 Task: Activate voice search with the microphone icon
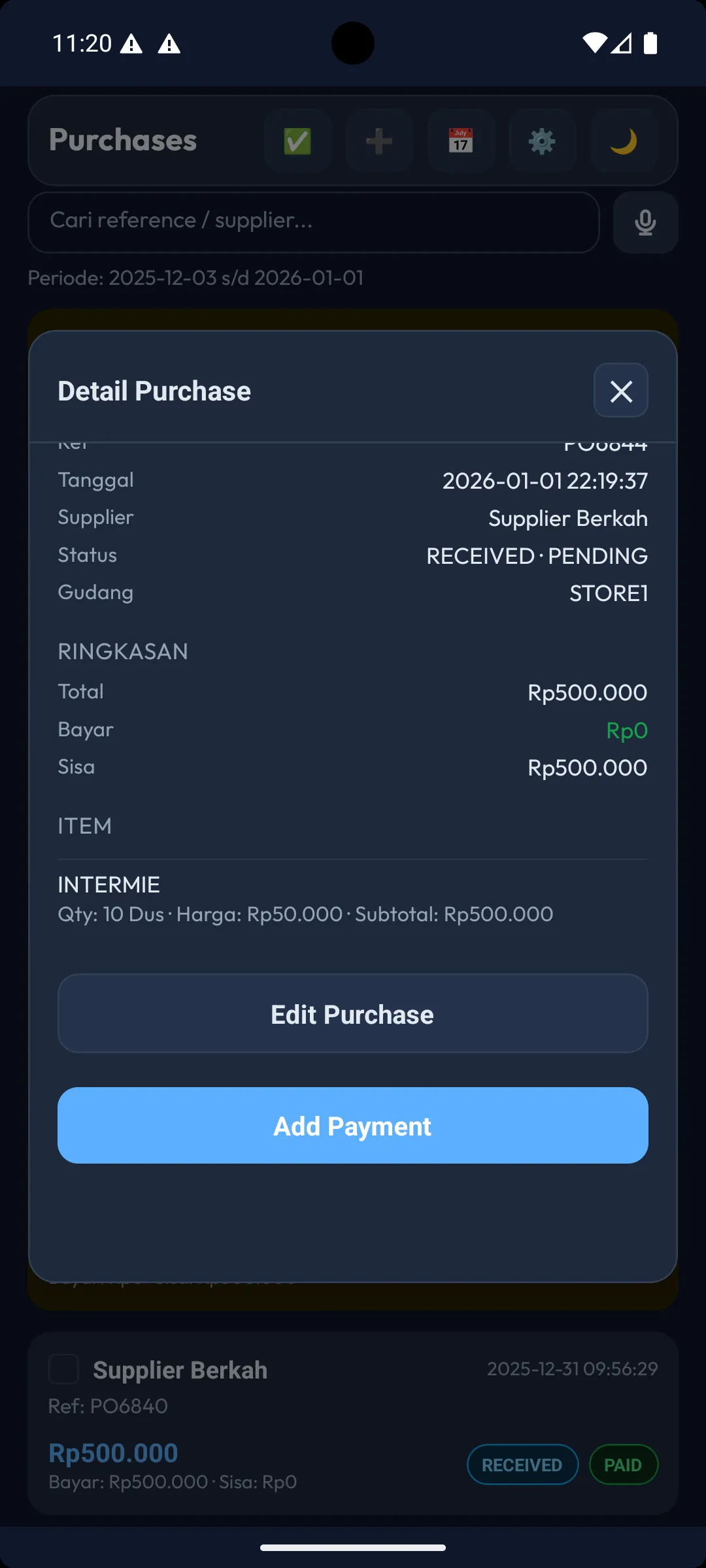point(645,223)
